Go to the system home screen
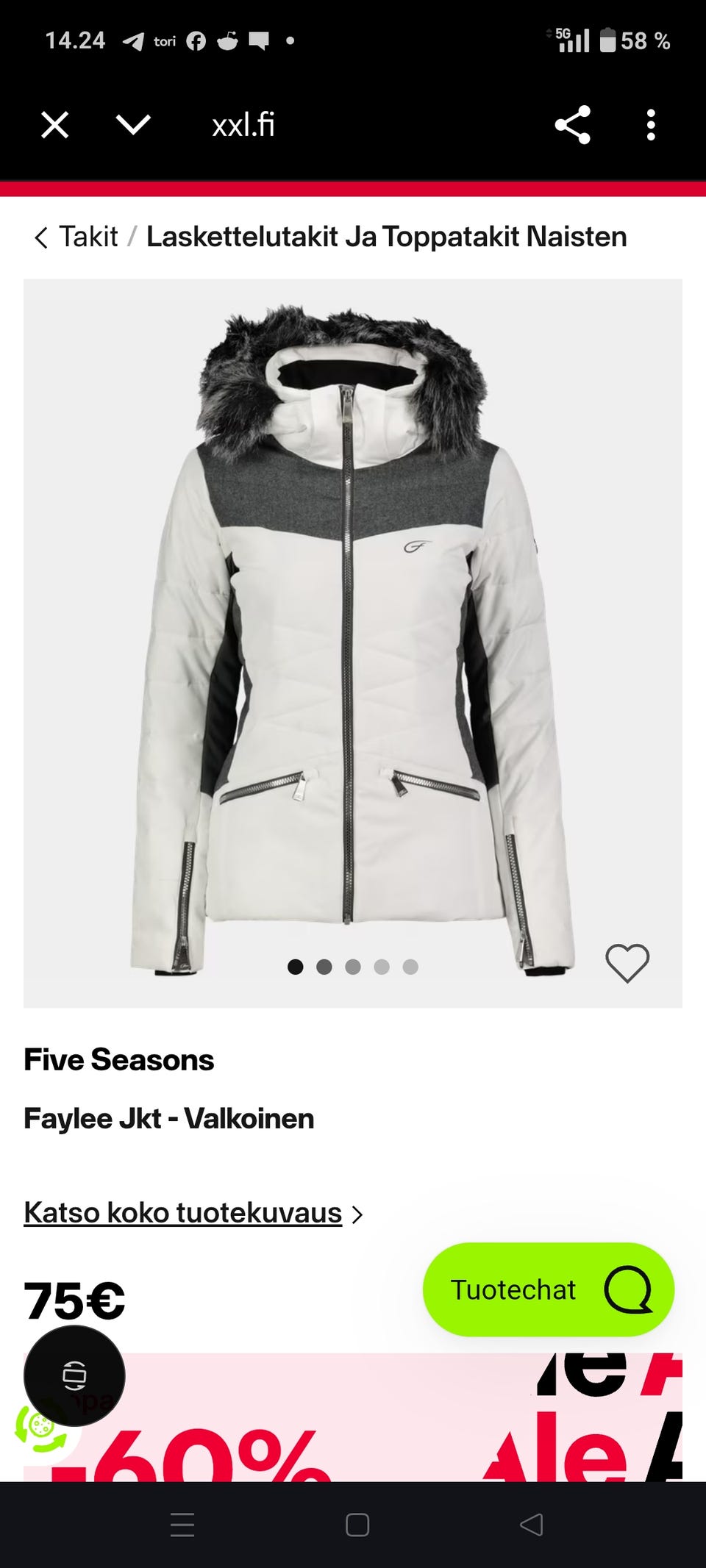 (357, 1525)
